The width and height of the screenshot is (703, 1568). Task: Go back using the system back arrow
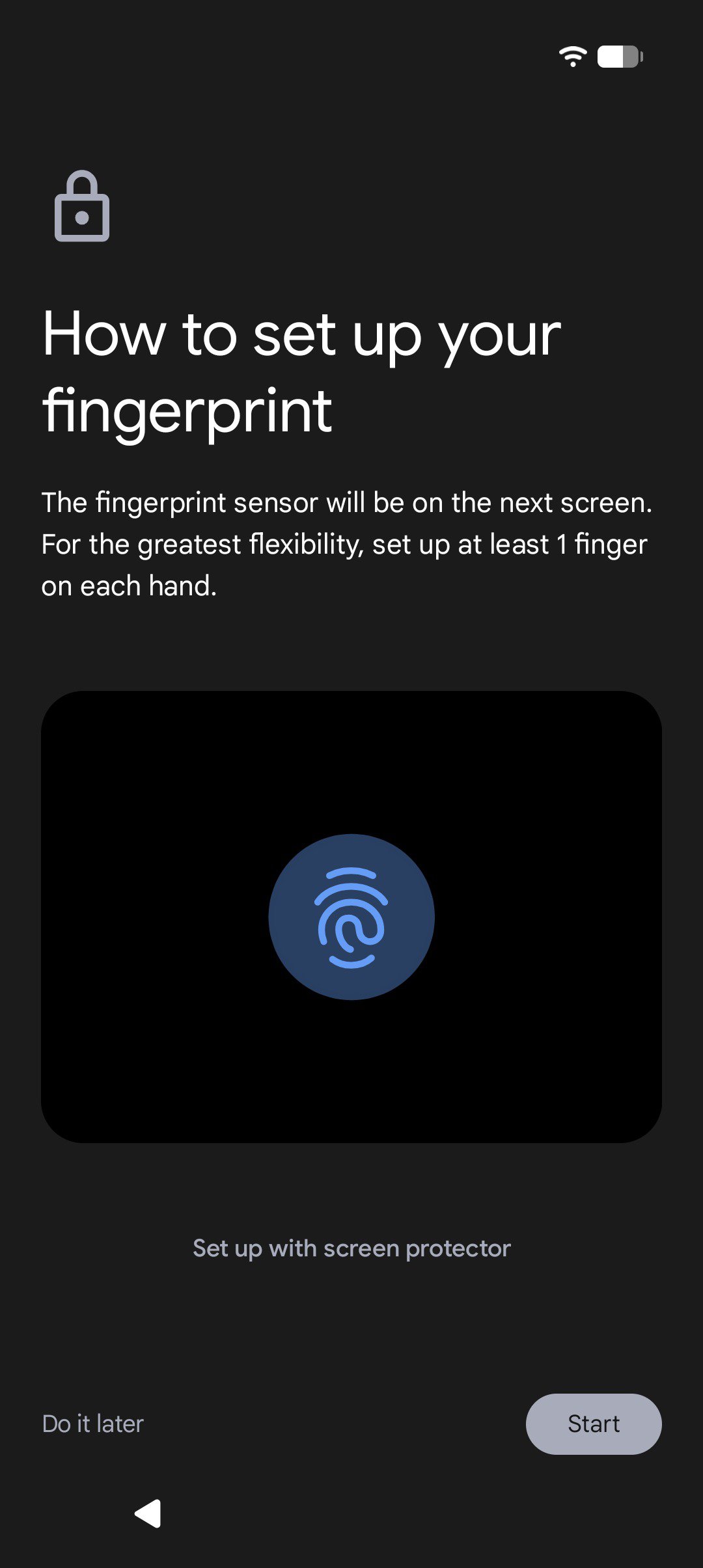click(x=148, y=1513)
